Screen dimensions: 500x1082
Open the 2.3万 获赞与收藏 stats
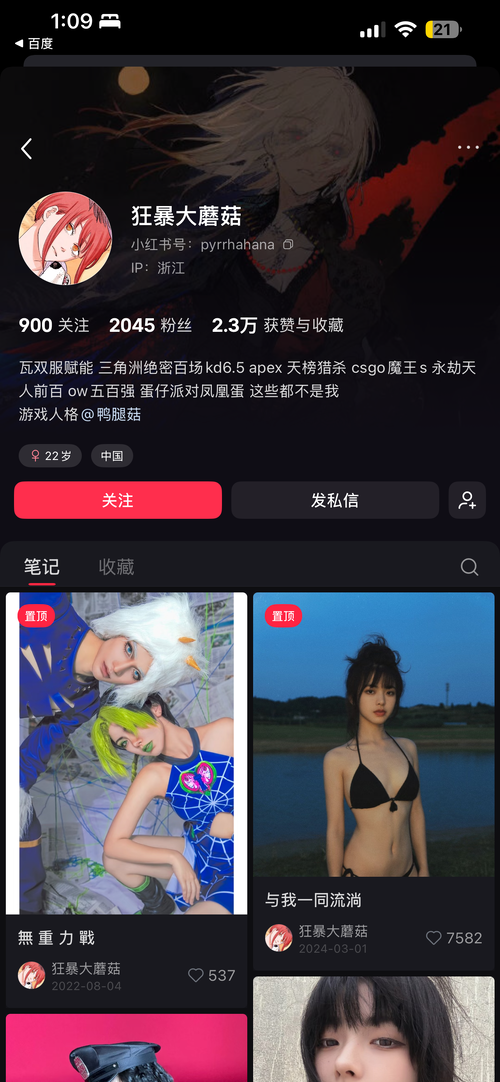(x=277, y=326)
